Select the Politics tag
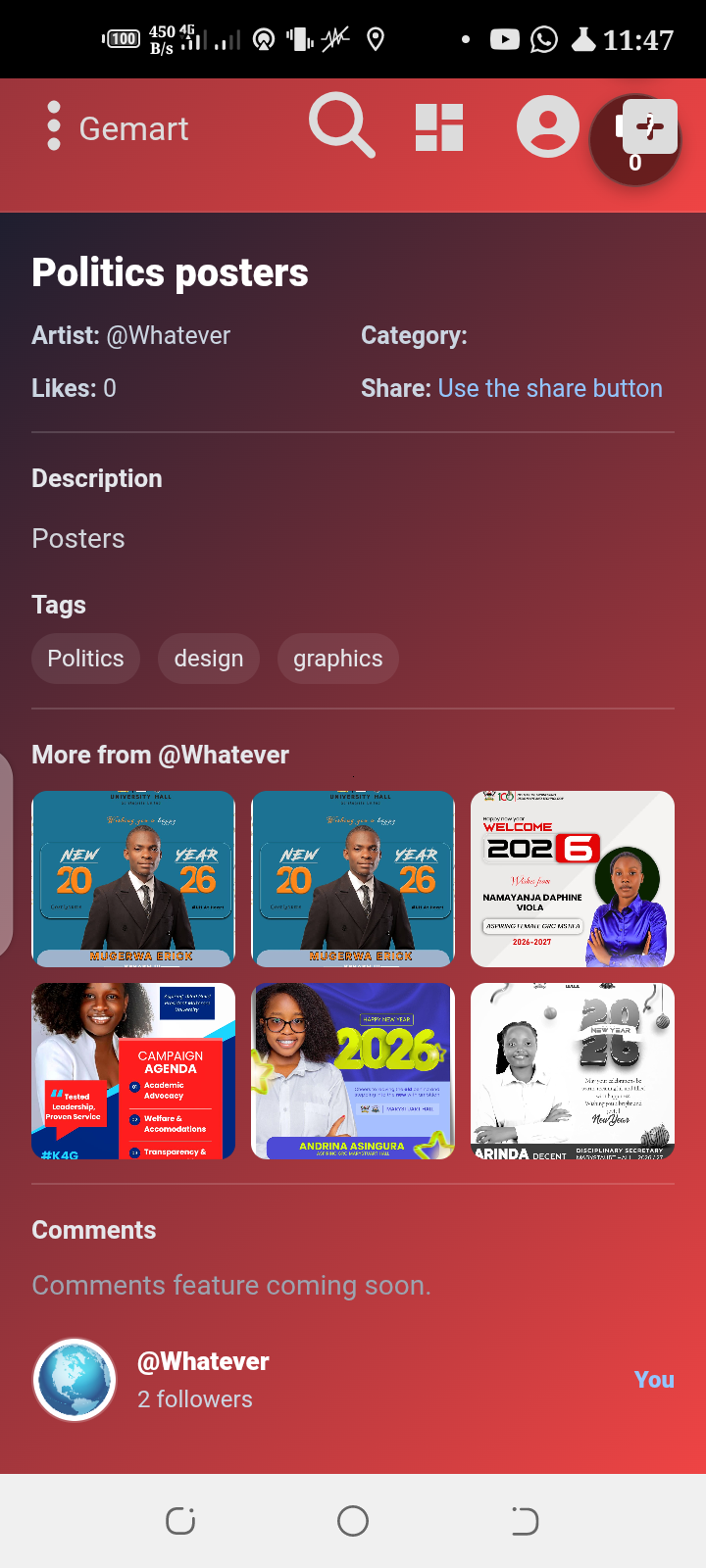706x1568 pixels. click(x=85, y=659)
